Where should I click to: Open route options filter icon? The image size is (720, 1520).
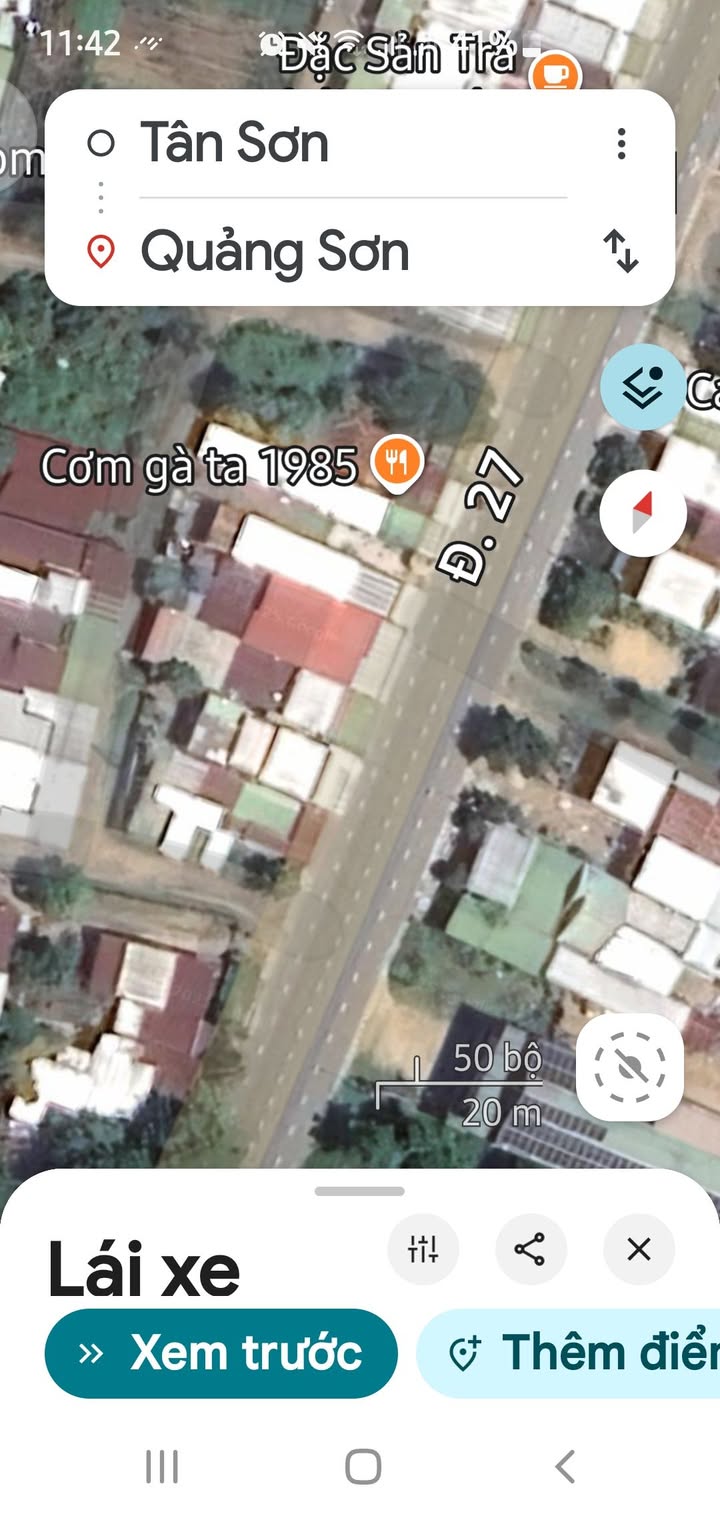click(x=423, y=1248)
